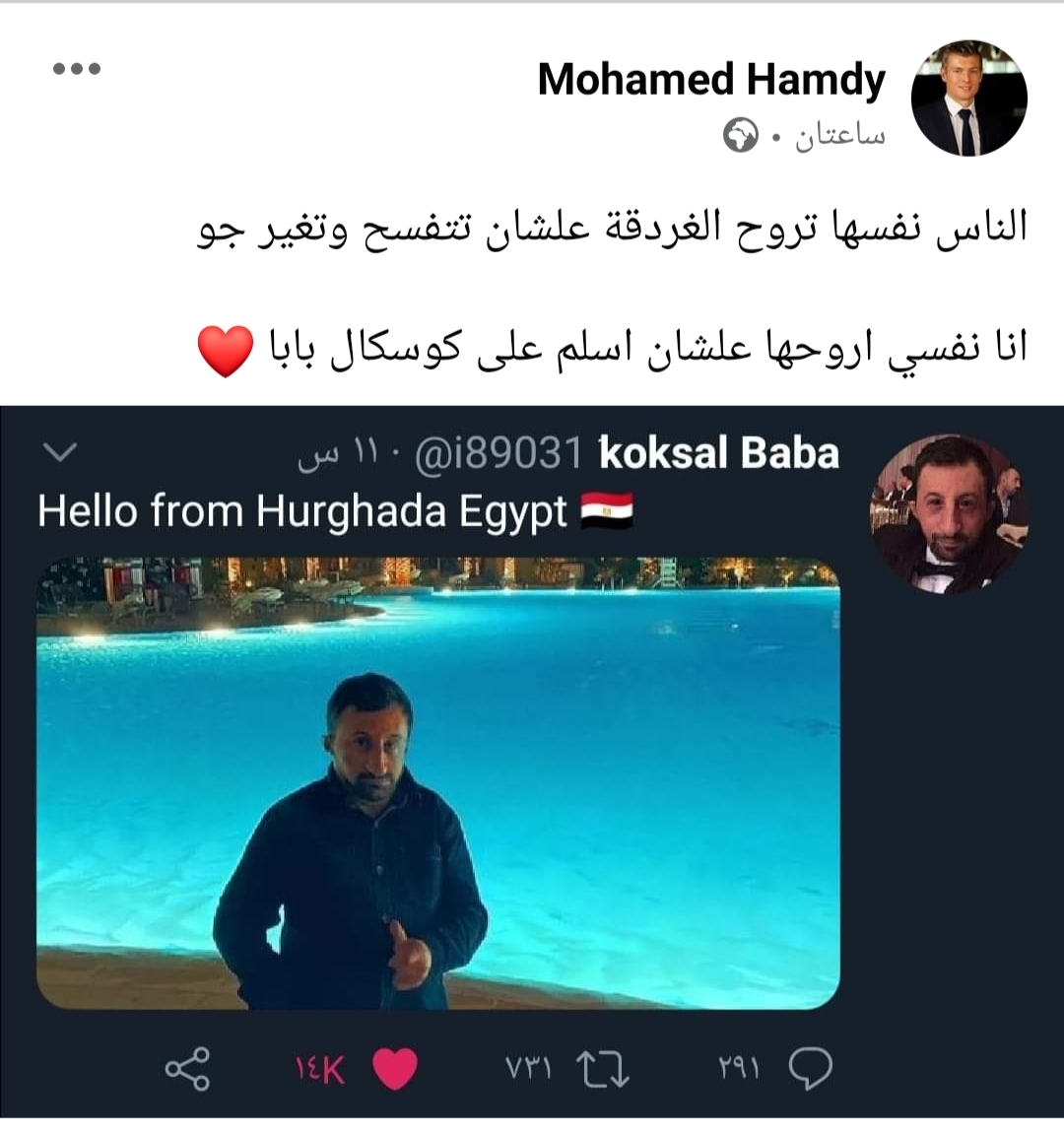Open the post's three-dot options menu
The width and height of the screenshot is (1064, 1135).
click(x=77, y=69)
